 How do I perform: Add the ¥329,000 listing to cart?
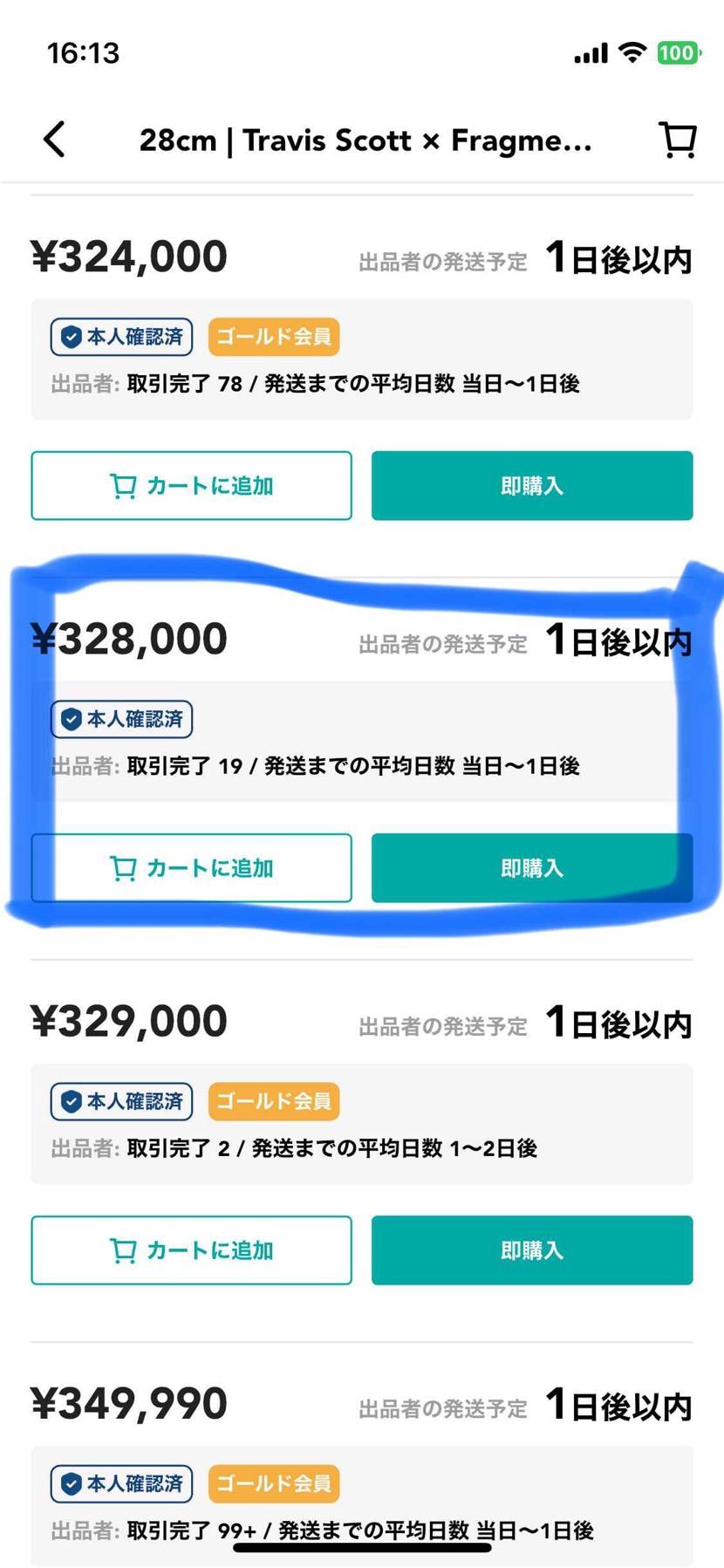[192, 1250]
